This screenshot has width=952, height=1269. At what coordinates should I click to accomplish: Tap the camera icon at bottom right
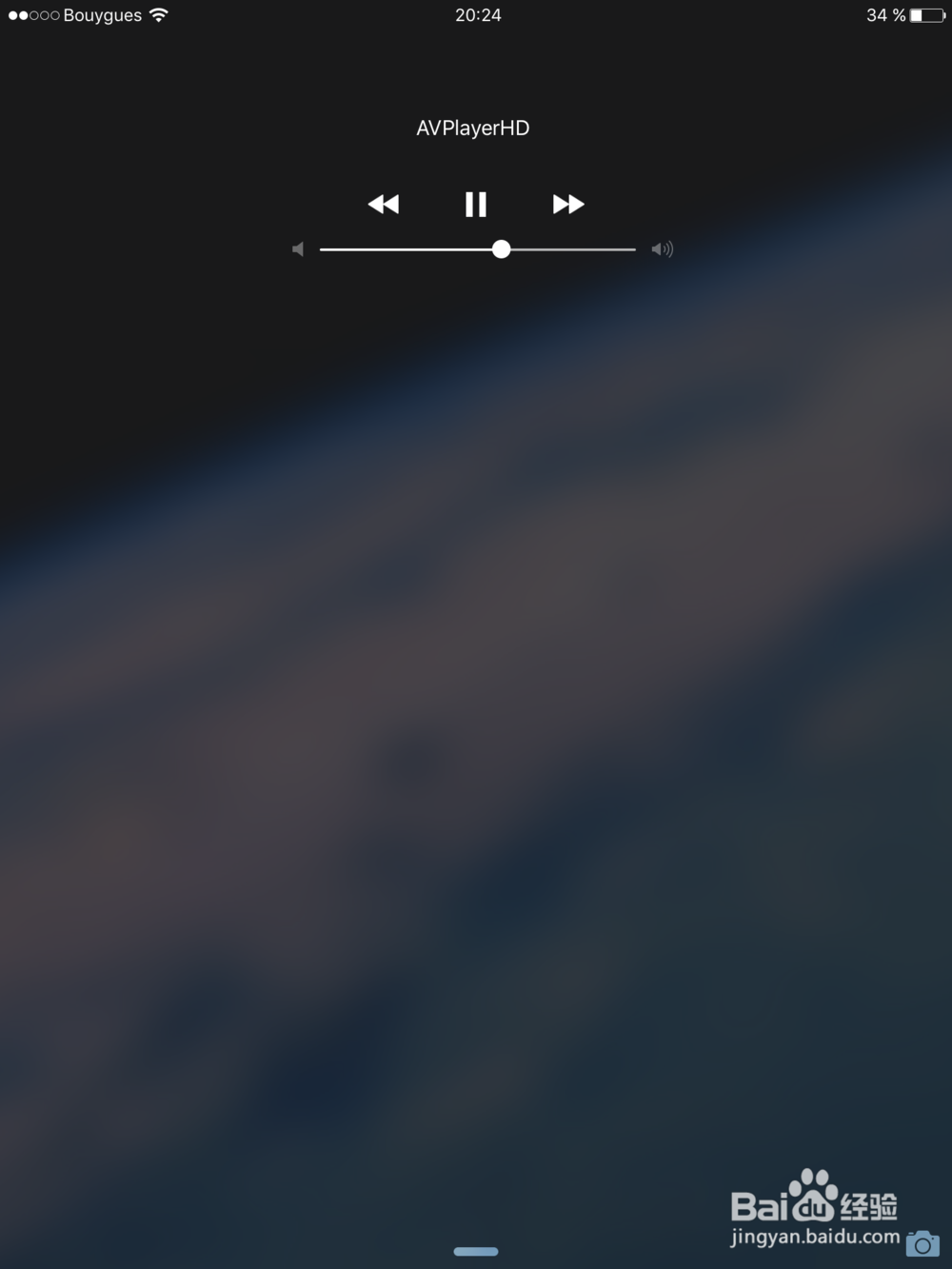(x=923, y=1244)
